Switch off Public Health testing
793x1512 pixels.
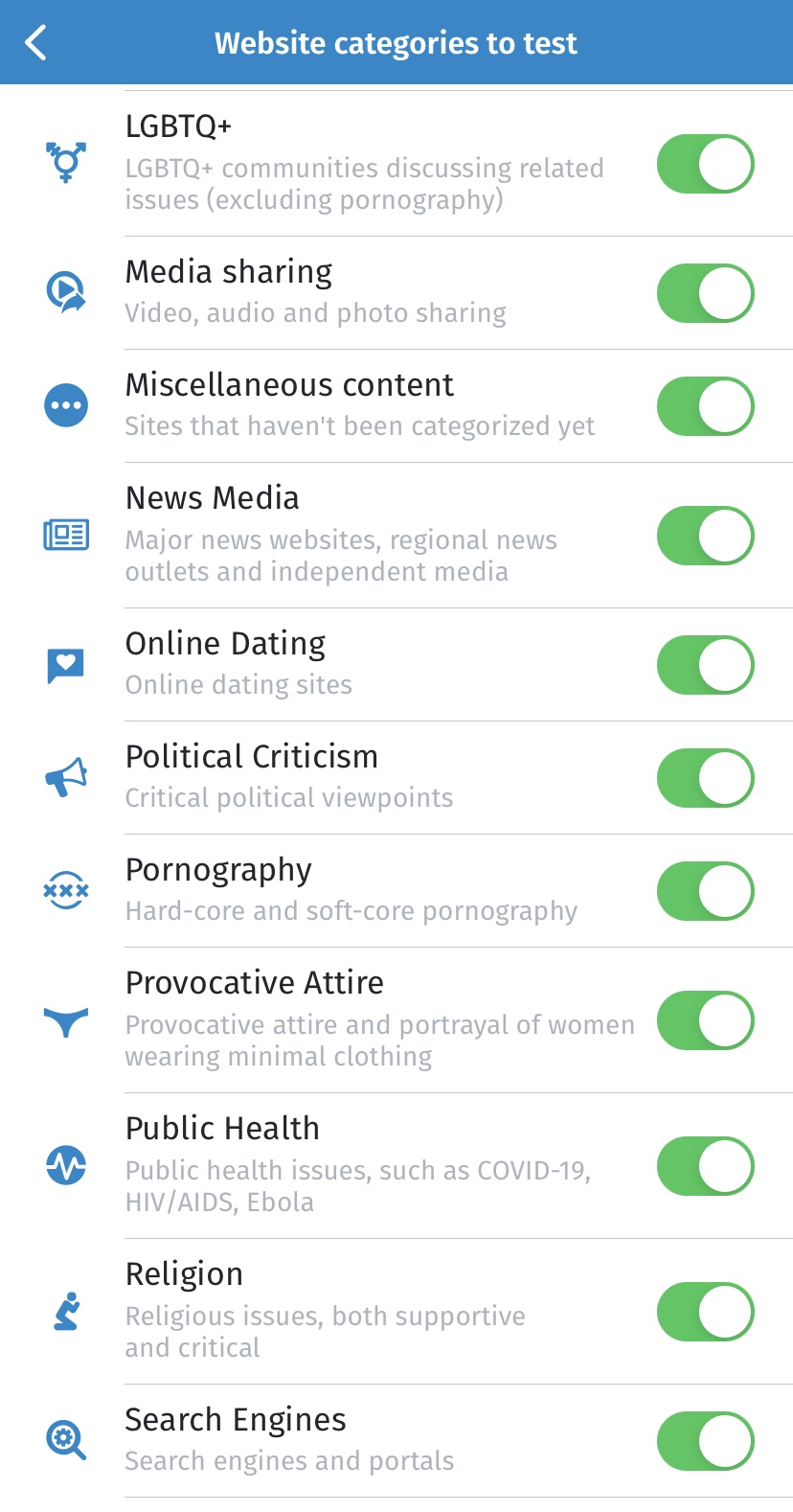(706, 1166)
